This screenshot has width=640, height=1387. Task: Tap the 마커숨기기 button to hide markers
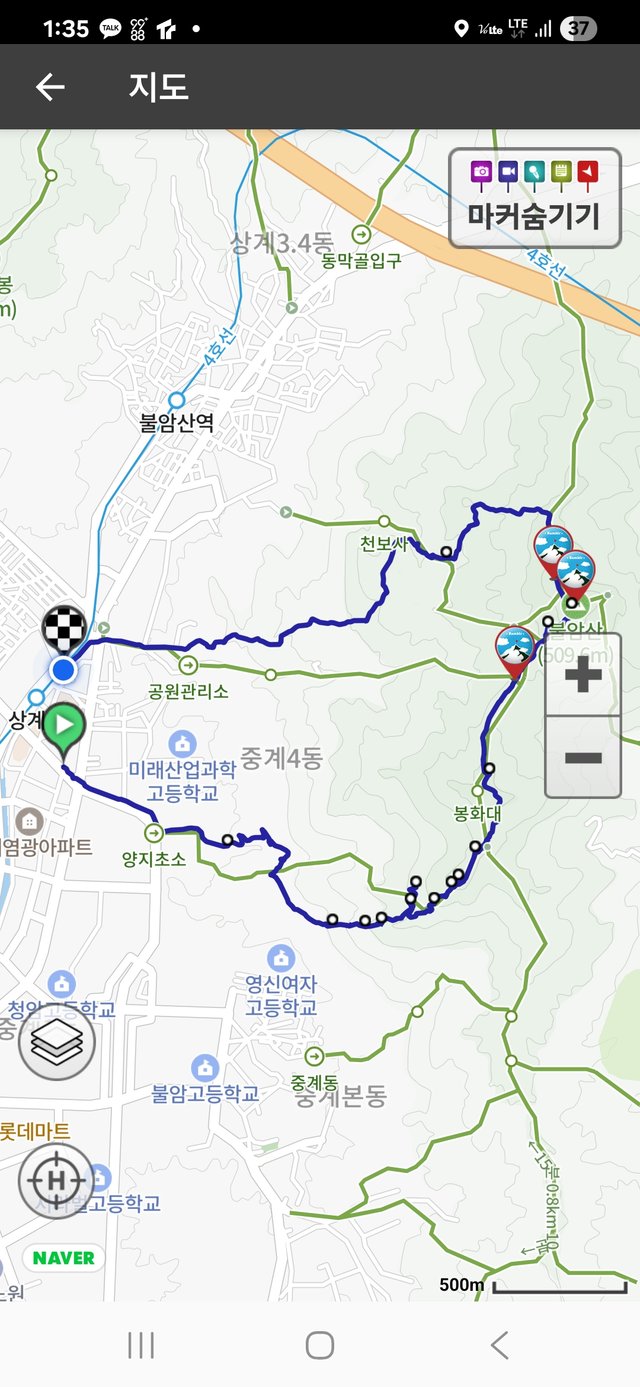coord(534,198)
